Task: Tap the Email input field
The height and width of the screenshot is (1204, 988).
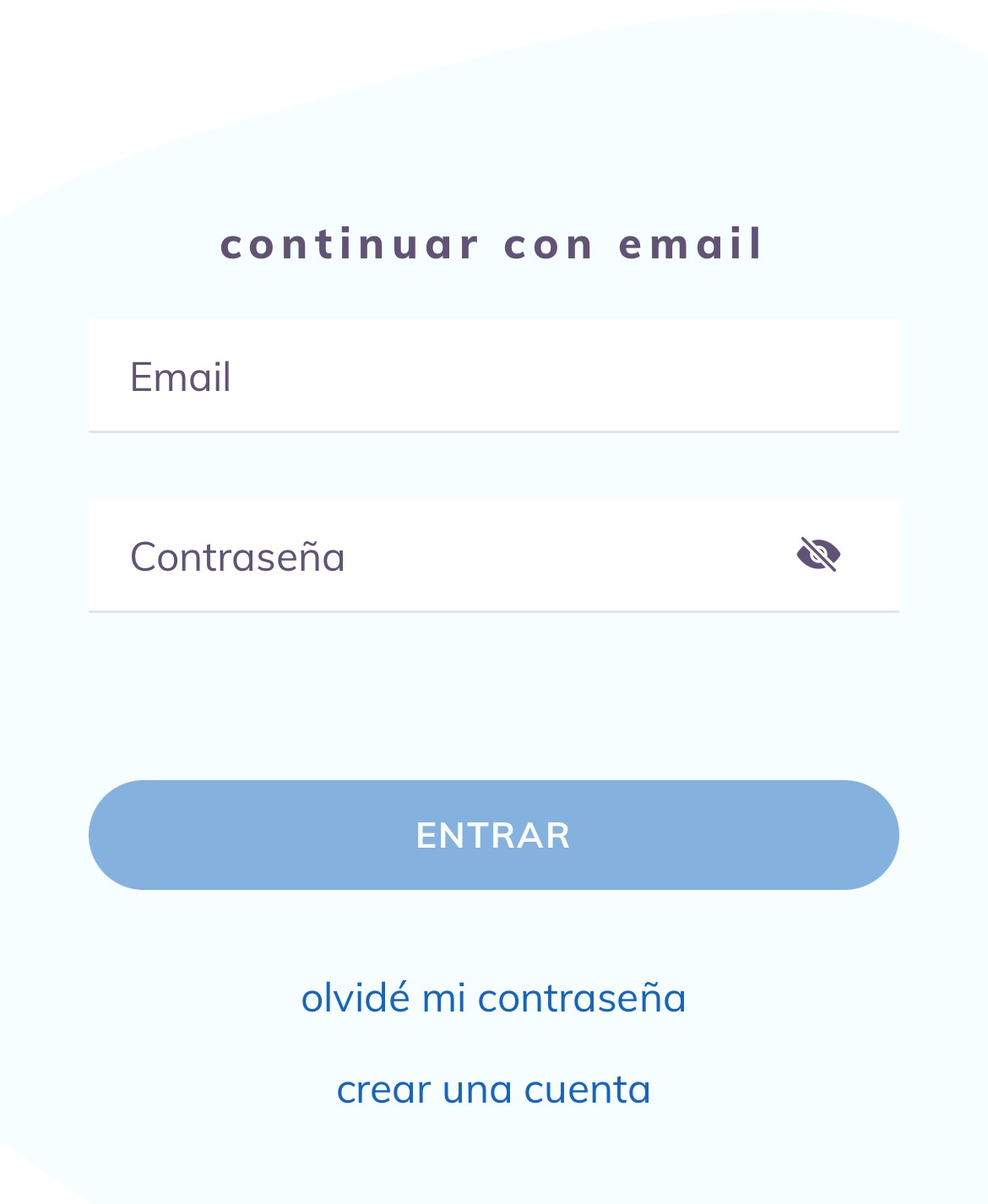Action: pos(493,377)
